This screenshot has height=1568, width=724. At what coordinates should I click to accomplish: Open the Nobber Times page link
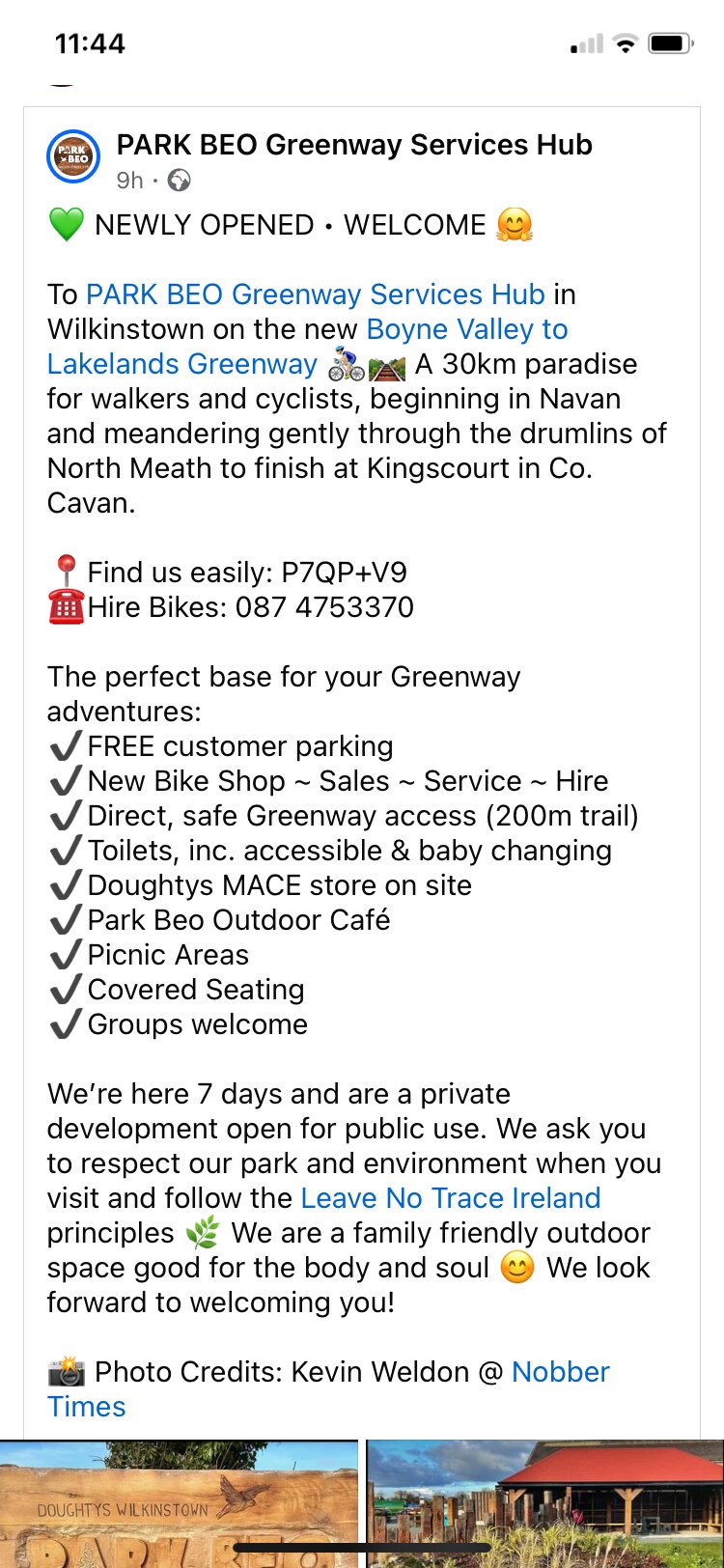328,1389
